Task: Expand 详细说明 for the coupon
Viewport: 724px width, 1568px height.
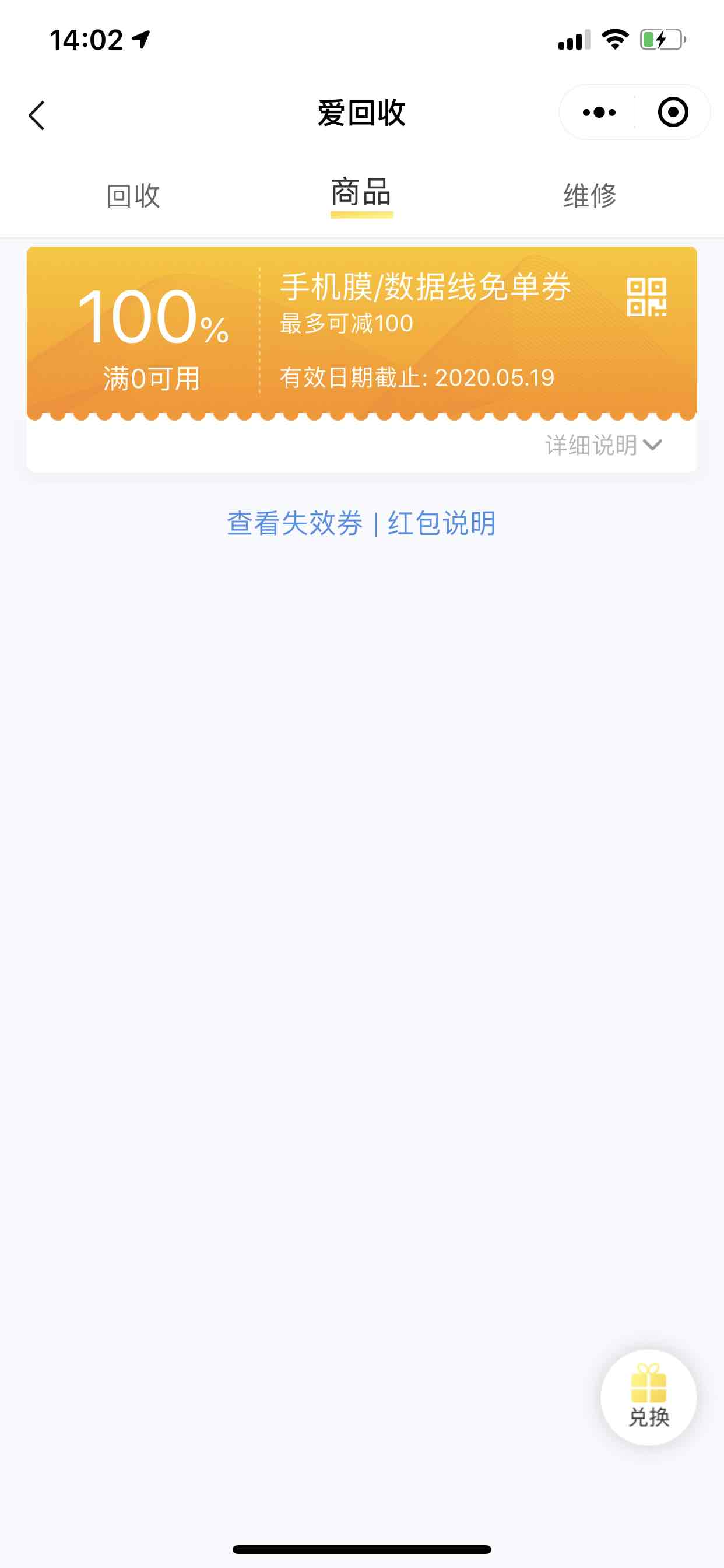Action: (603, 446)
